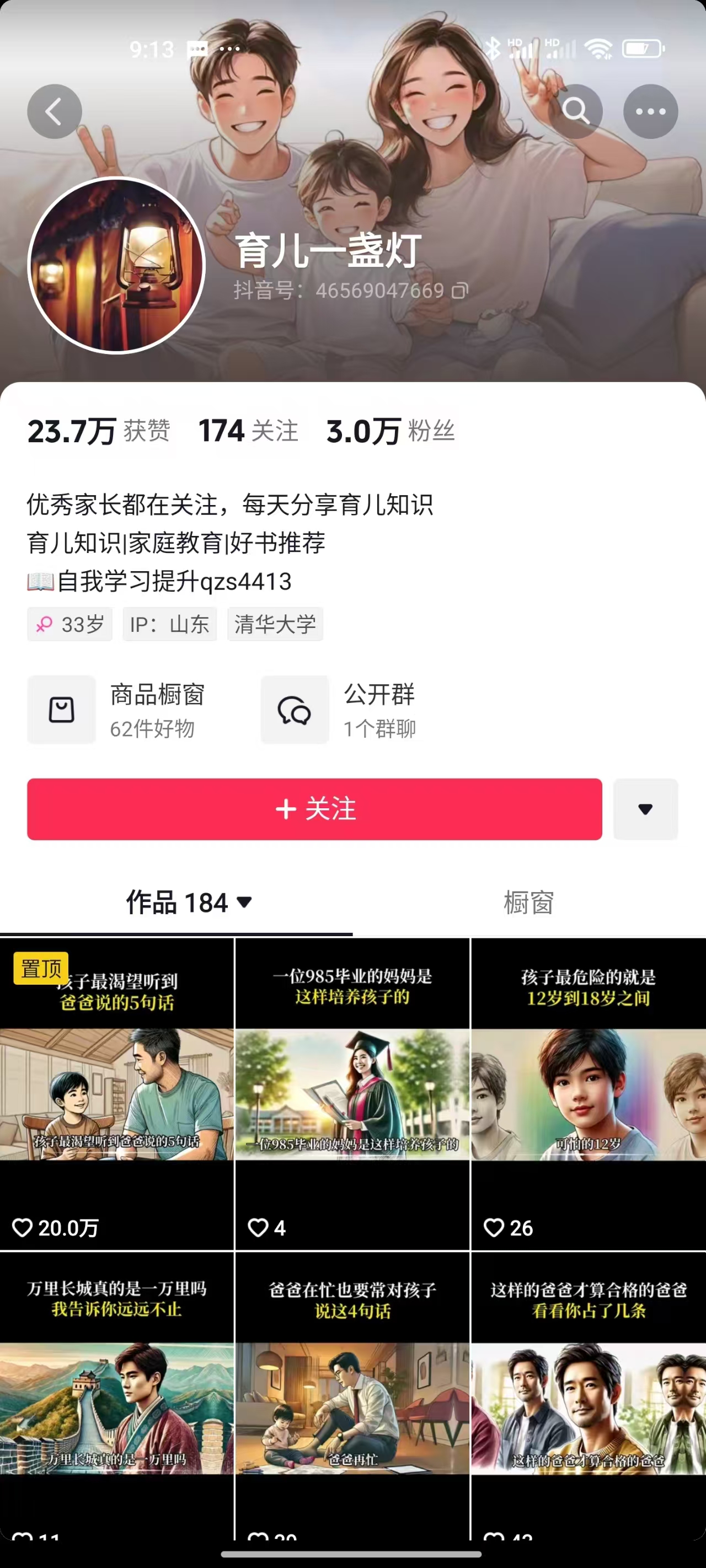View the 3.0万 粉丝 followers list
This screenshot has width=706, height=1568.
click(391, 431)
